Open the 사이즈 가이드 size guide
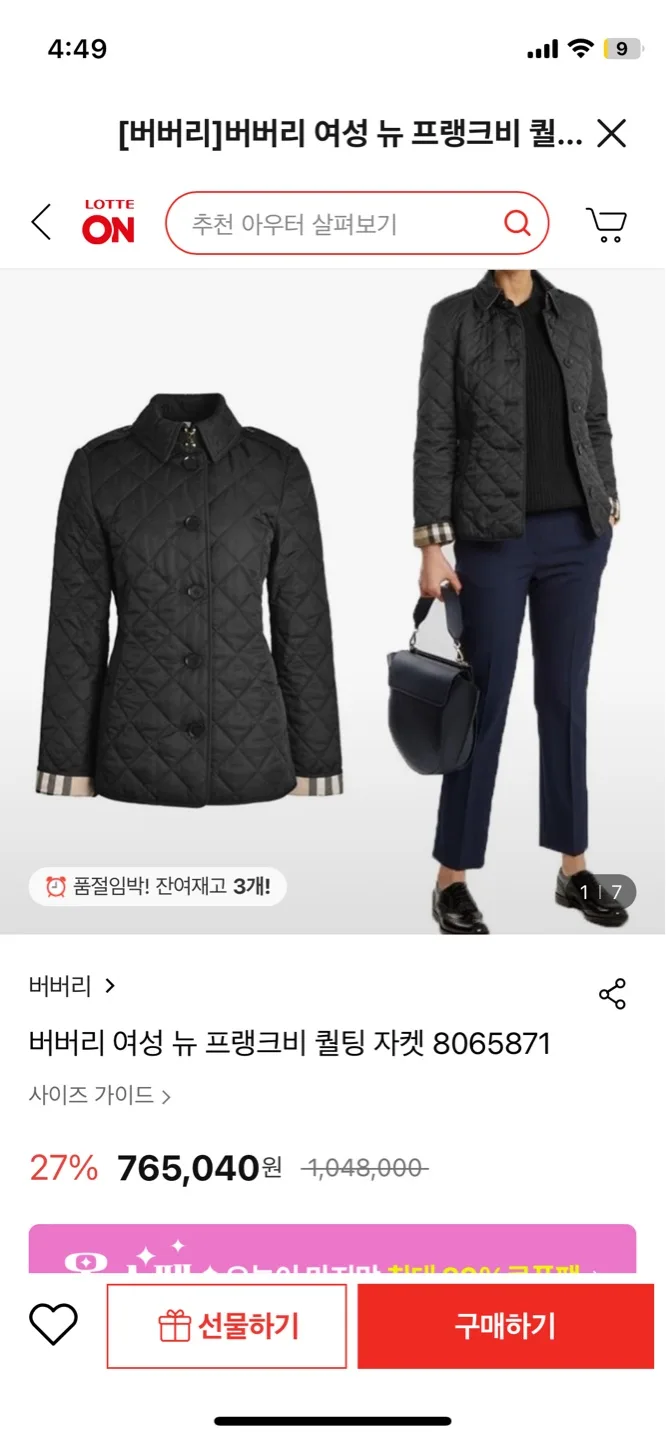The image size is (666, 1440). pyautogui.click(x=100, y=1096)
